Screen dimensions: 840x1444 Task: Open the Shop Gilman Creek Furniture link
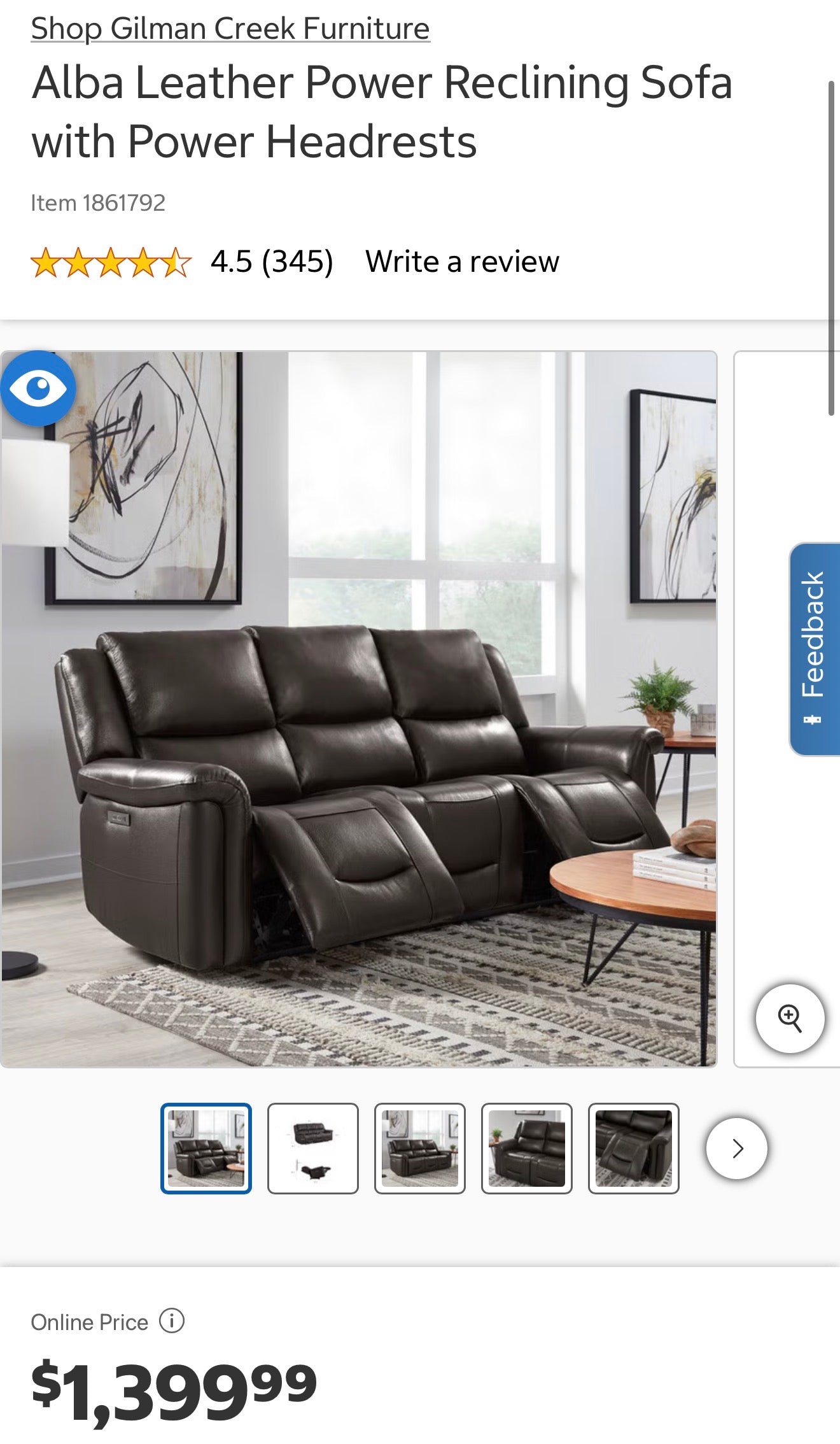click(230, 29)
